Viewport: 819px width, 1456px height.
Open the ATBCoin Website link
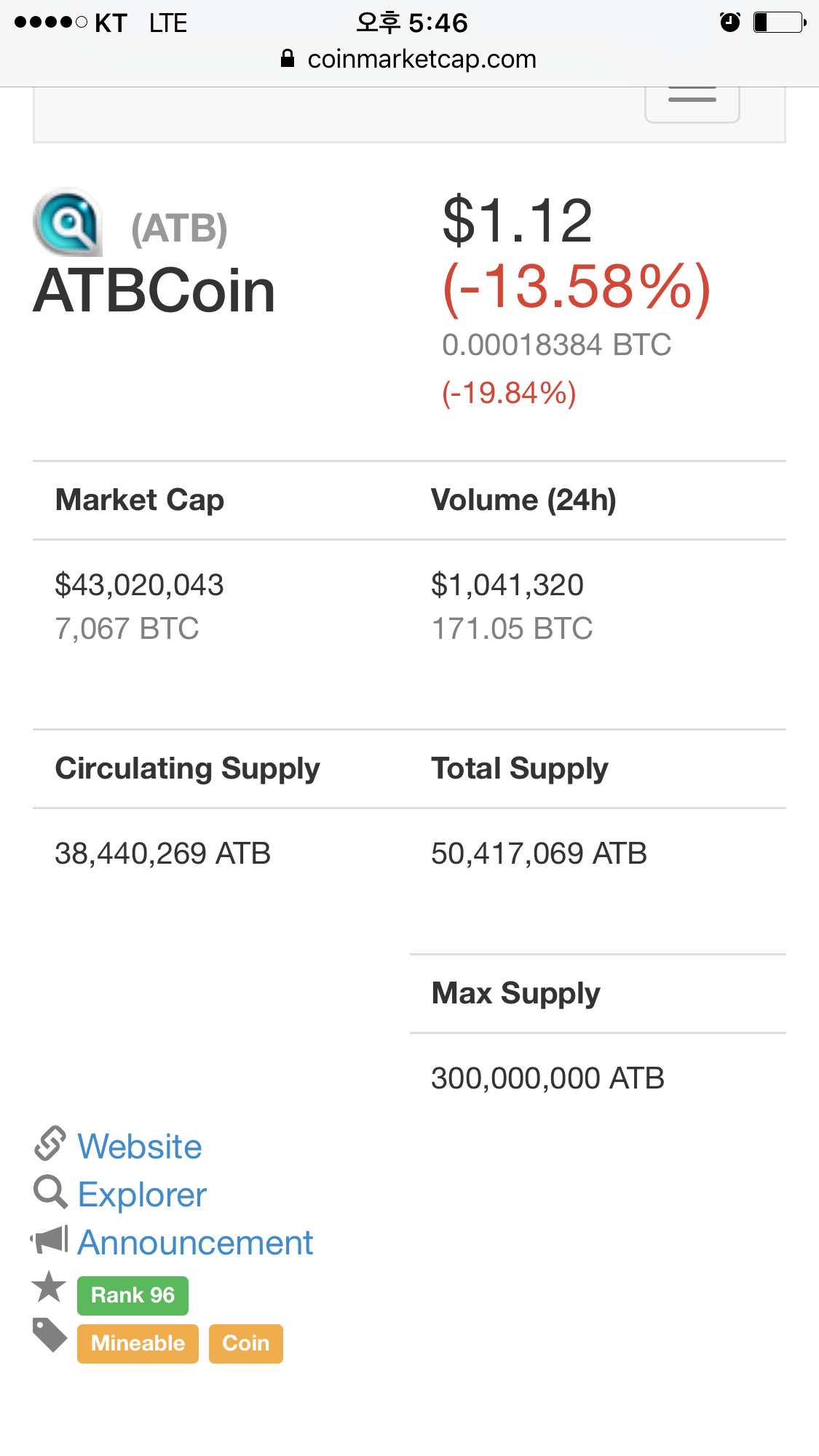coord(139,1145)
